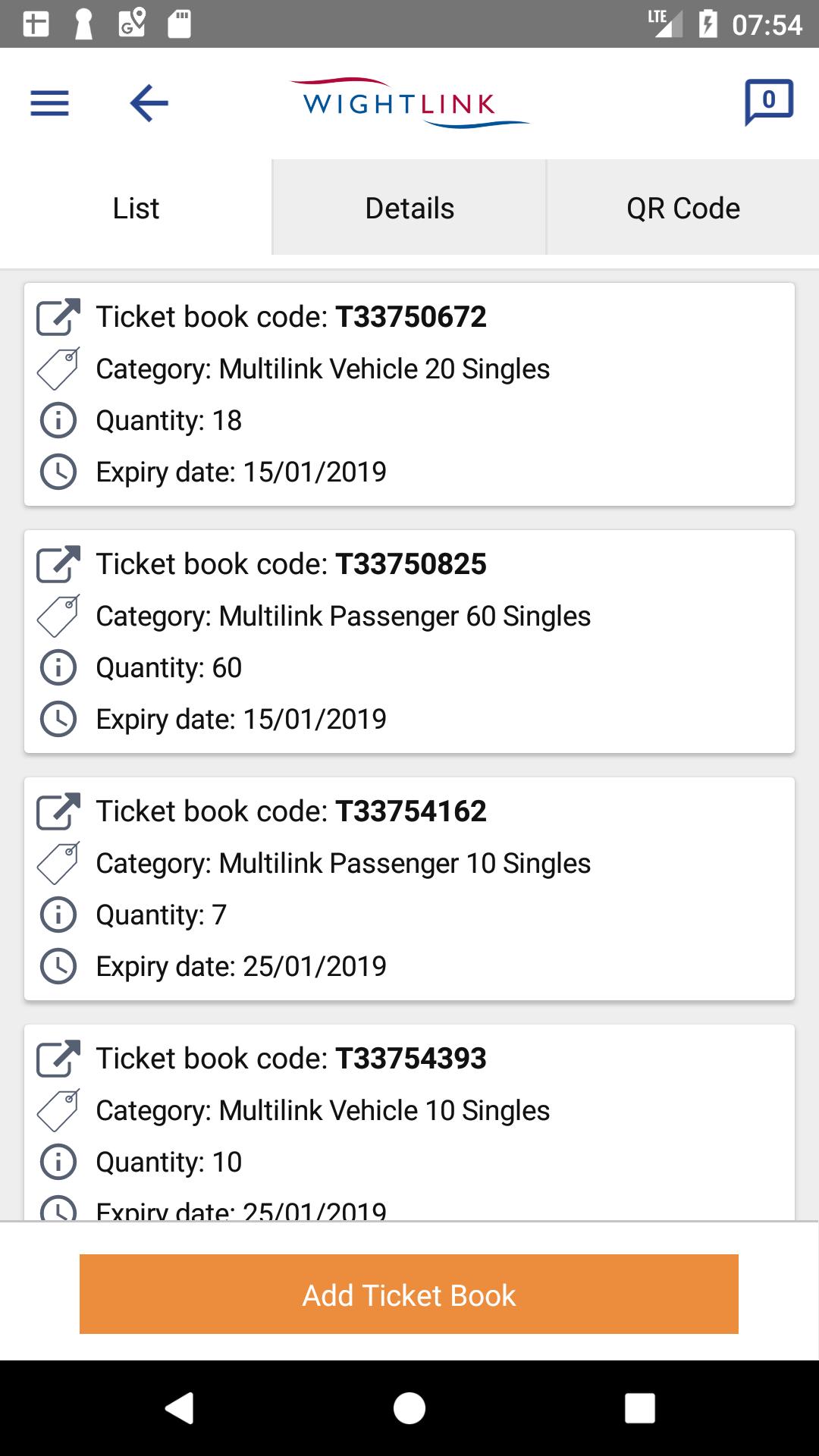Open ticket book T33750825
Viewport: 819px width, 1456px height.
[x=409, y=642]
